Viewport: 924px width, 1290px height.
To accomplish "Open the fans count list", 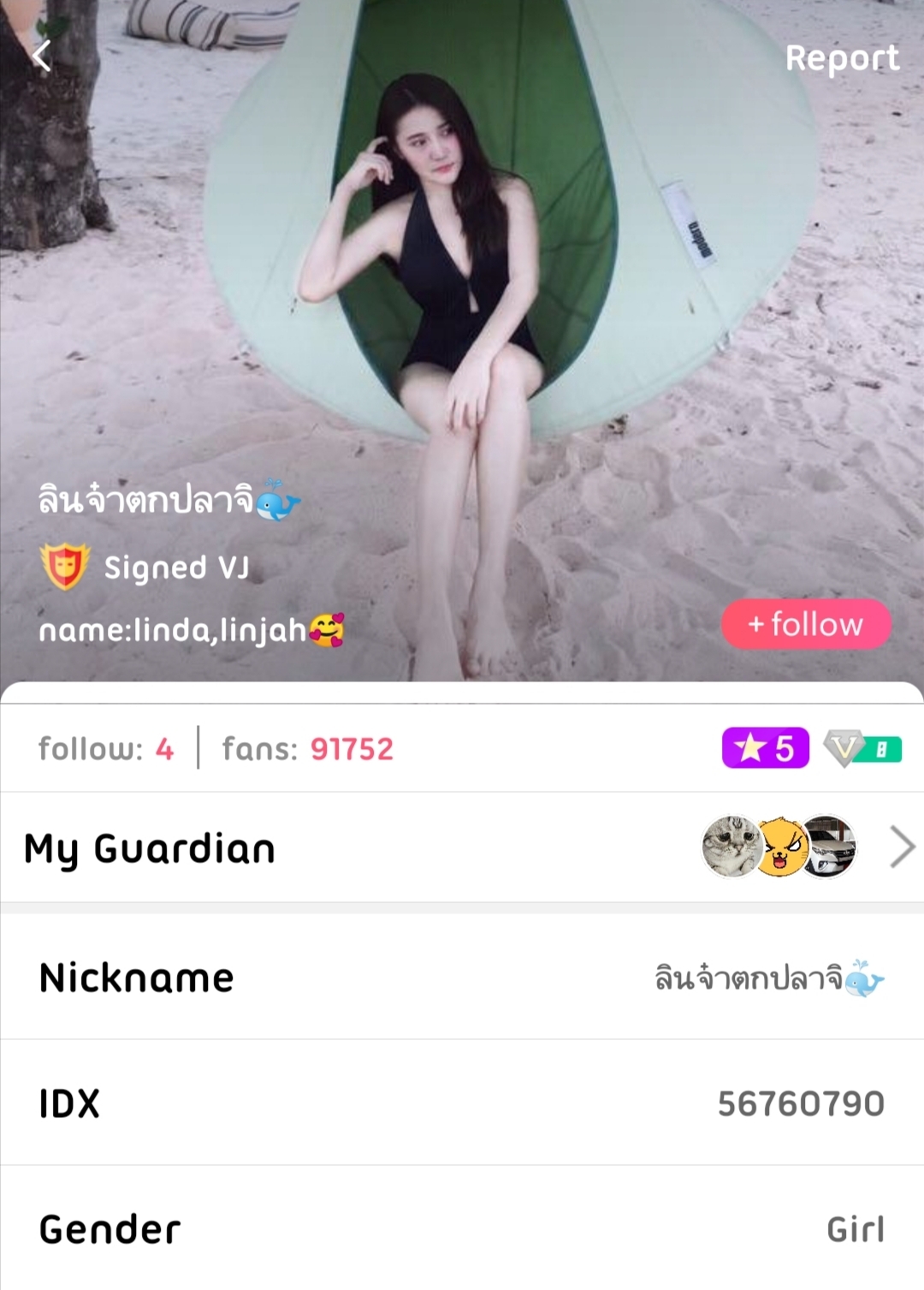I will 308,749.
